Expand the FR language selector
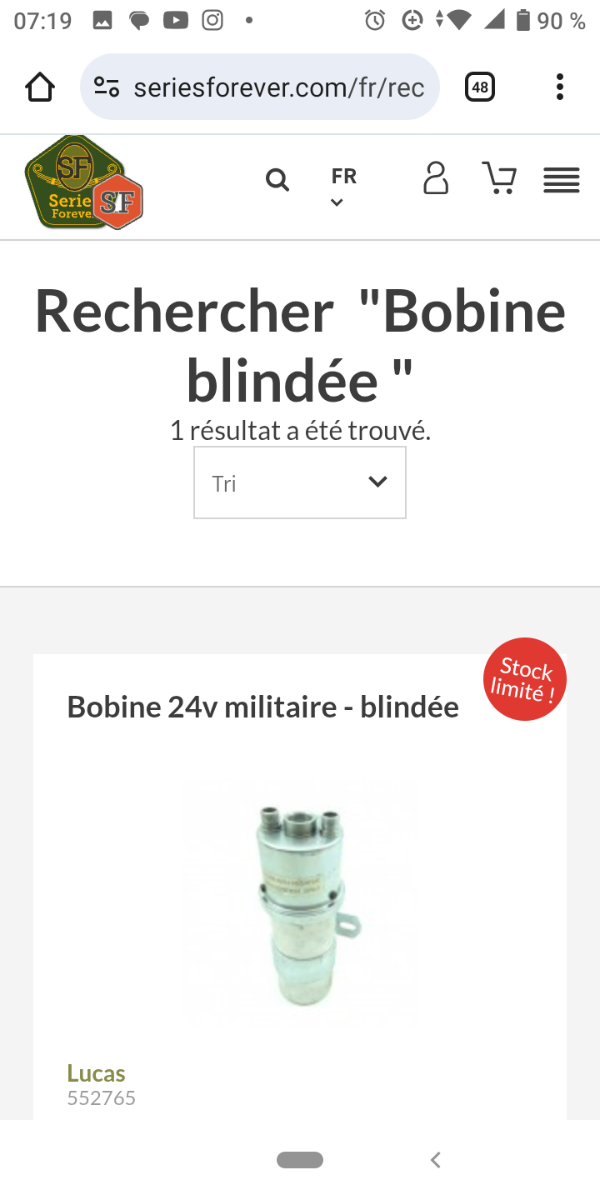The height and width of the screenshot is (1200, 600). point(343,186)
